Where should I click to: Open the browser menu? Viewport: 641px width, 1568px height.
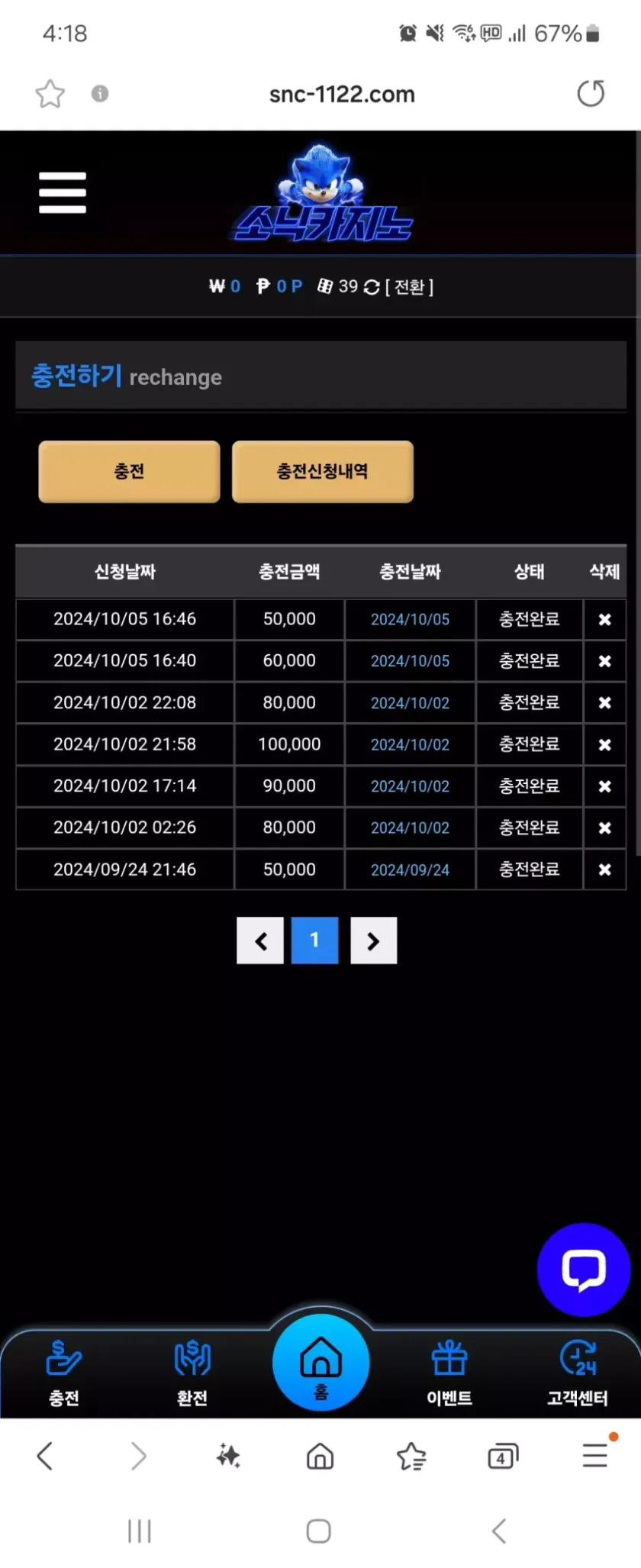[595, 1455]
